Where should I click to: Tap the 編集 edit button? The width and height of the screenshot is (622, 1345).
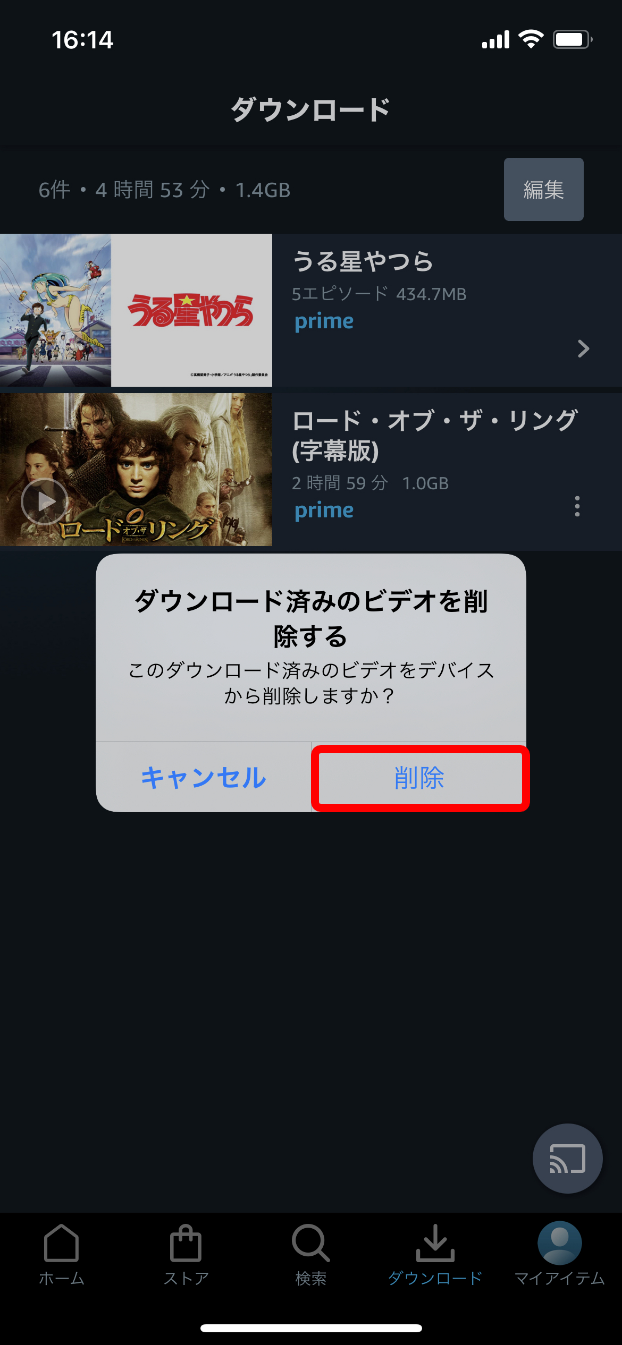tap(543, 189)
